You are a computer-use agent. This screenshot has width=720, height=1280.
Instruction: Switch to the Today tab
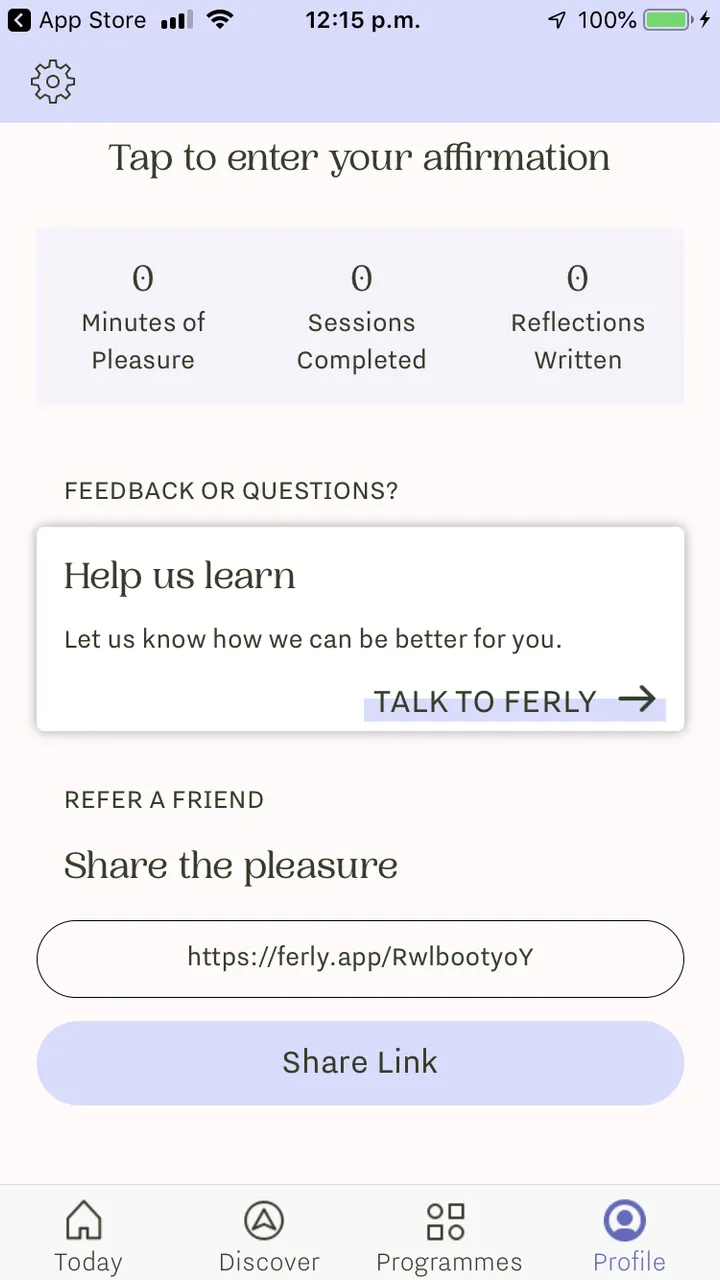tap(87, 1235)
